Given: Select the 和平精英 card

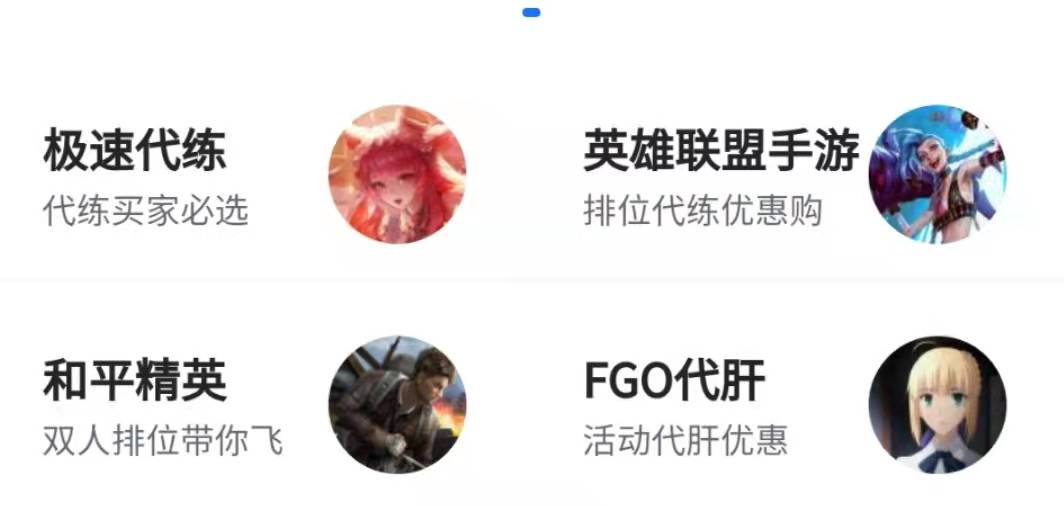Looking at the screenshot, I should (x=250, y=404).
